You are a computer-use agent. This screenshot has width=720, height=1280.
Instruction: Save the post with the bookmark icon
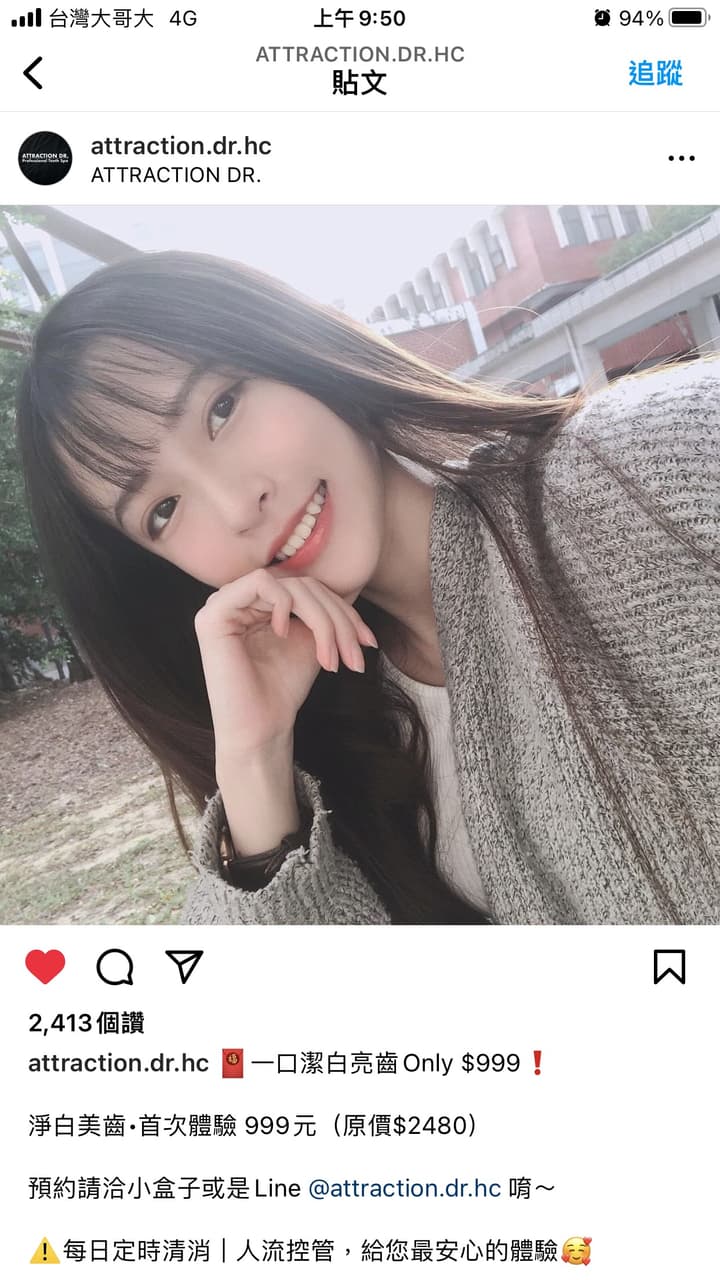click(669, 967)
